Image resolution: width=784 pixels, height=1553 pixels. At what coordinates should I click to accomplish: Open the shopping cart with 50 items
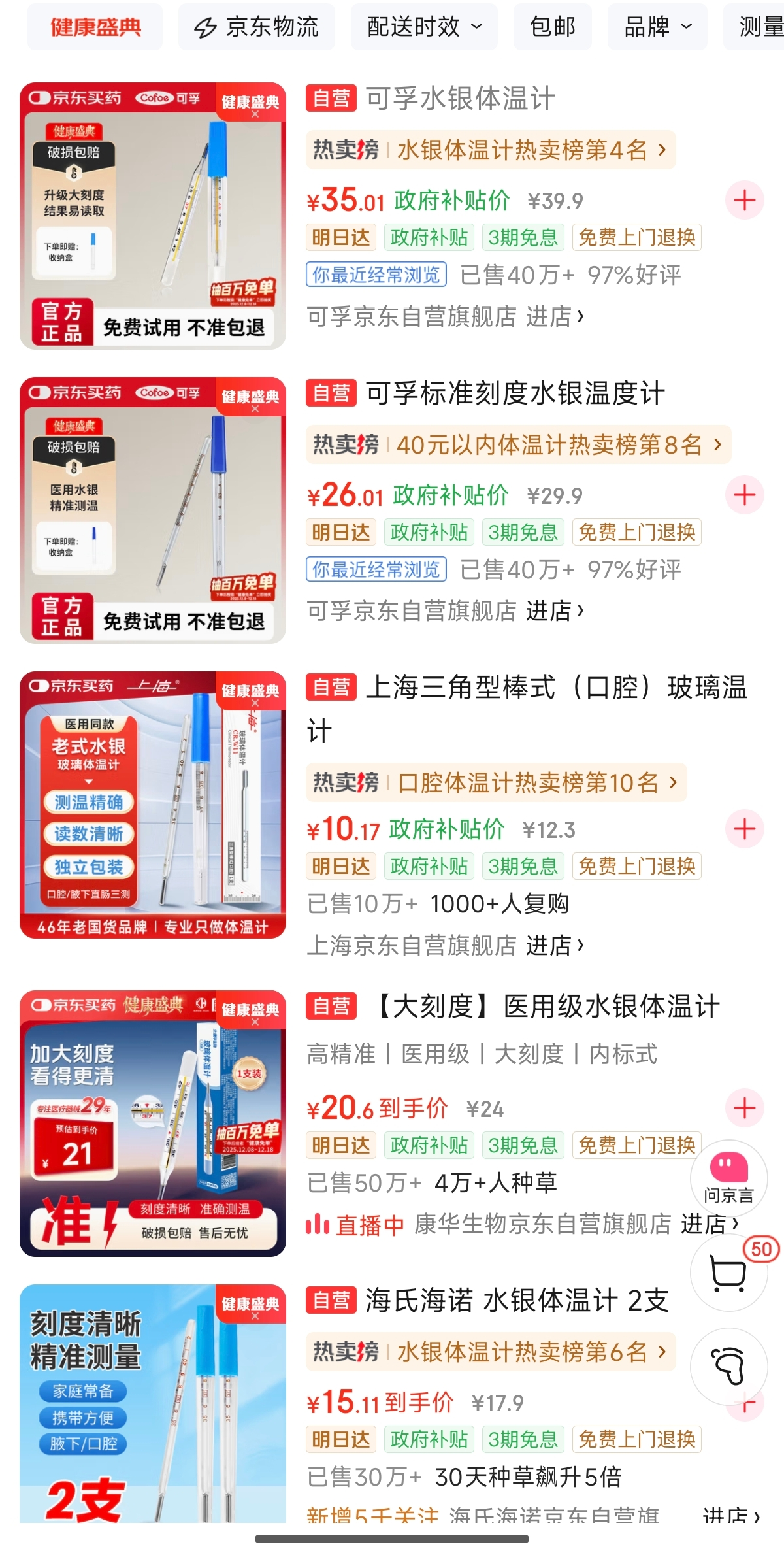[728, 1273]
